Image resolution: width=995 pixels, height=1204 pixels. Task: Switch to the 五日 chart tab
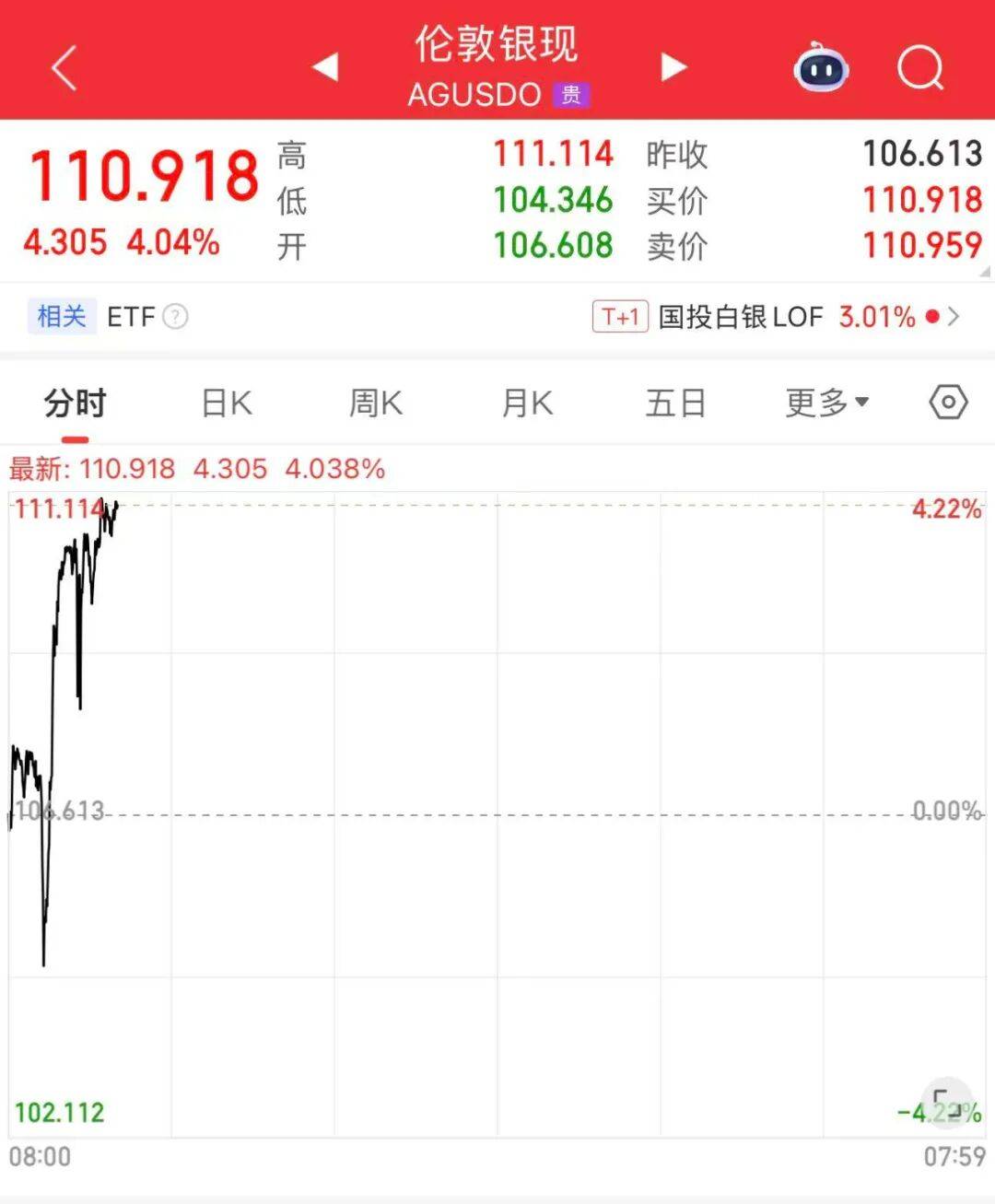pyautogui.click(x=676, y=403)
